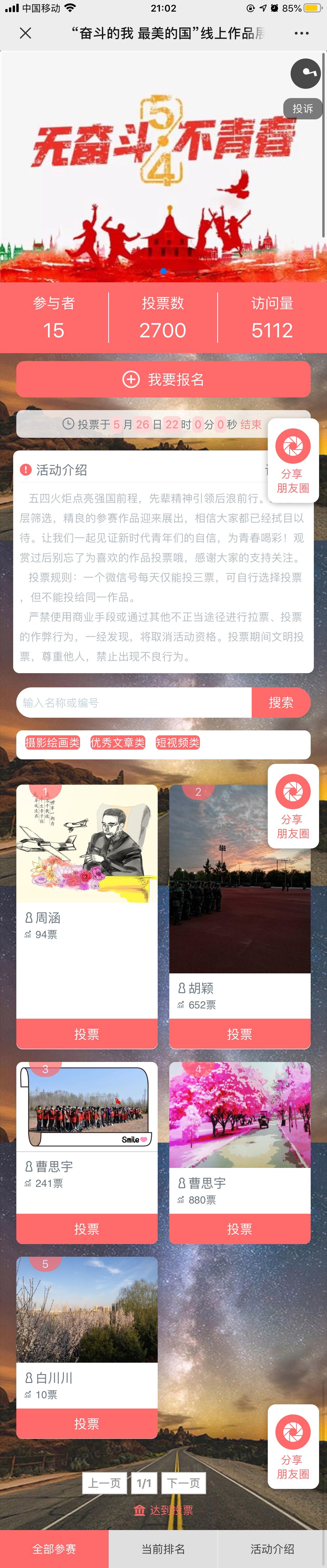Filter by 短视频类 category
This screenshot has width=327, height=1568.
177,742
